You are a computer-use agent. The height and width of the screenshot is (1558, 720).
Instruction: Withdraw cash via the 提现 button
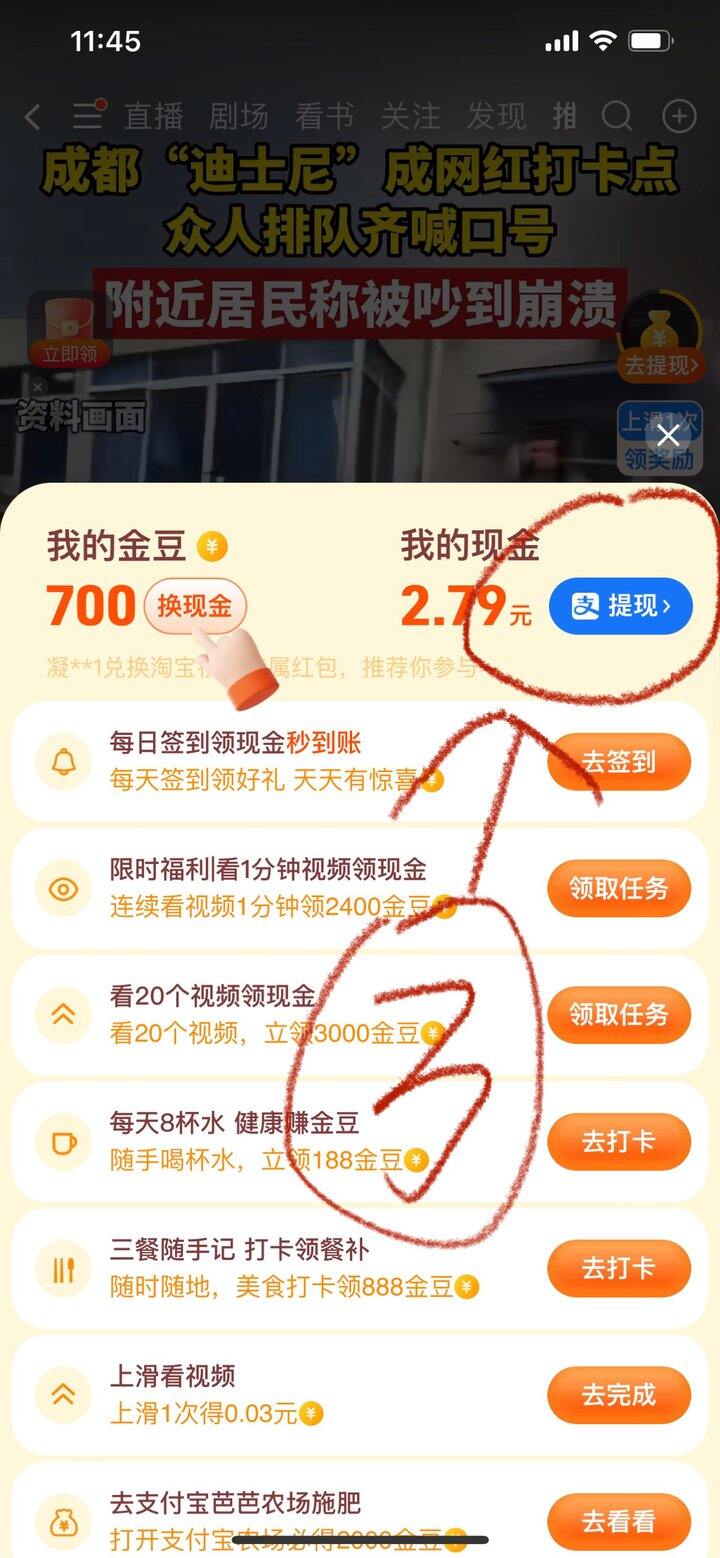coord(620,606)
